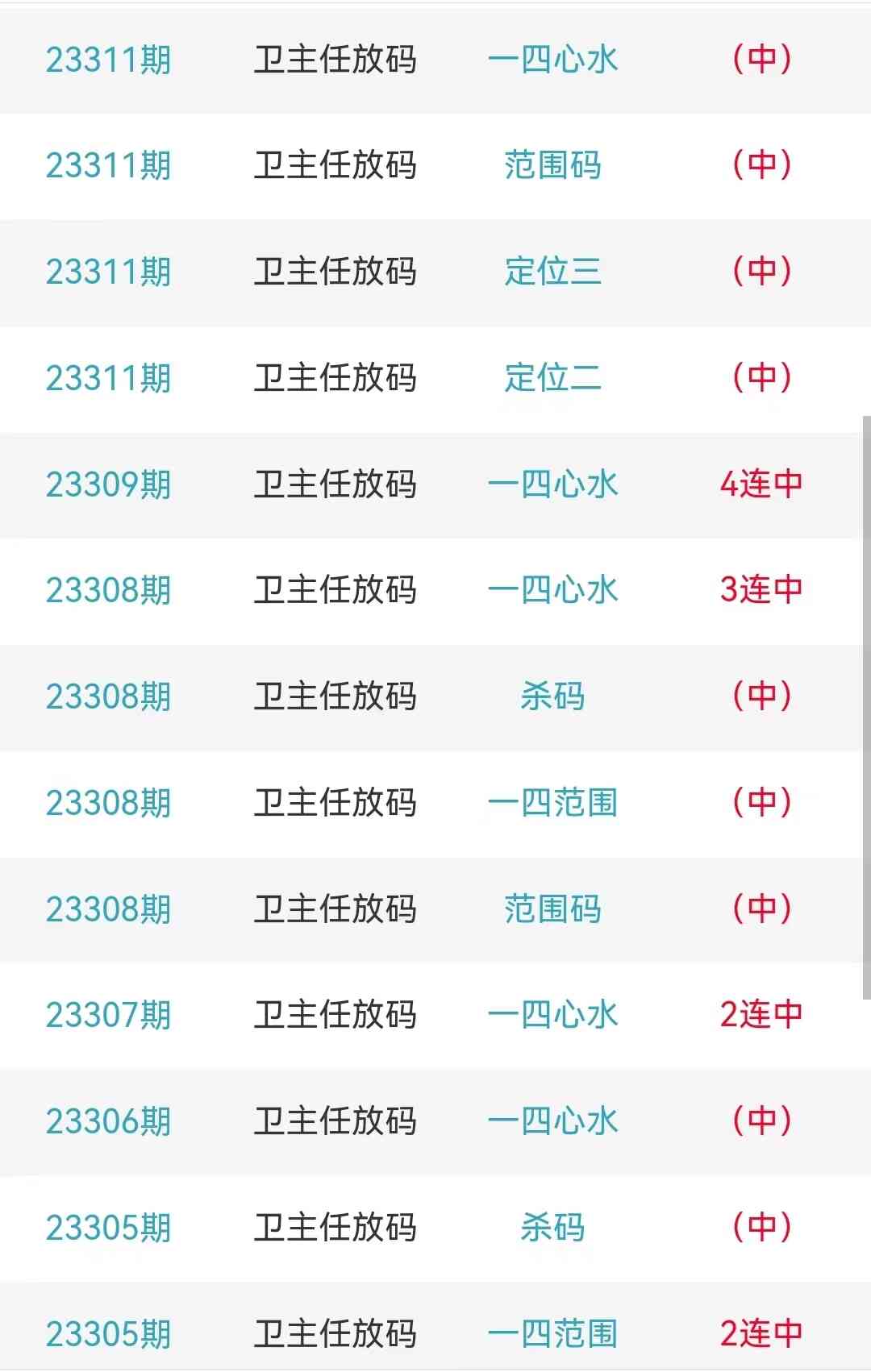
Task: View the 23311期 定位二 row
Action: coord(552,378)
